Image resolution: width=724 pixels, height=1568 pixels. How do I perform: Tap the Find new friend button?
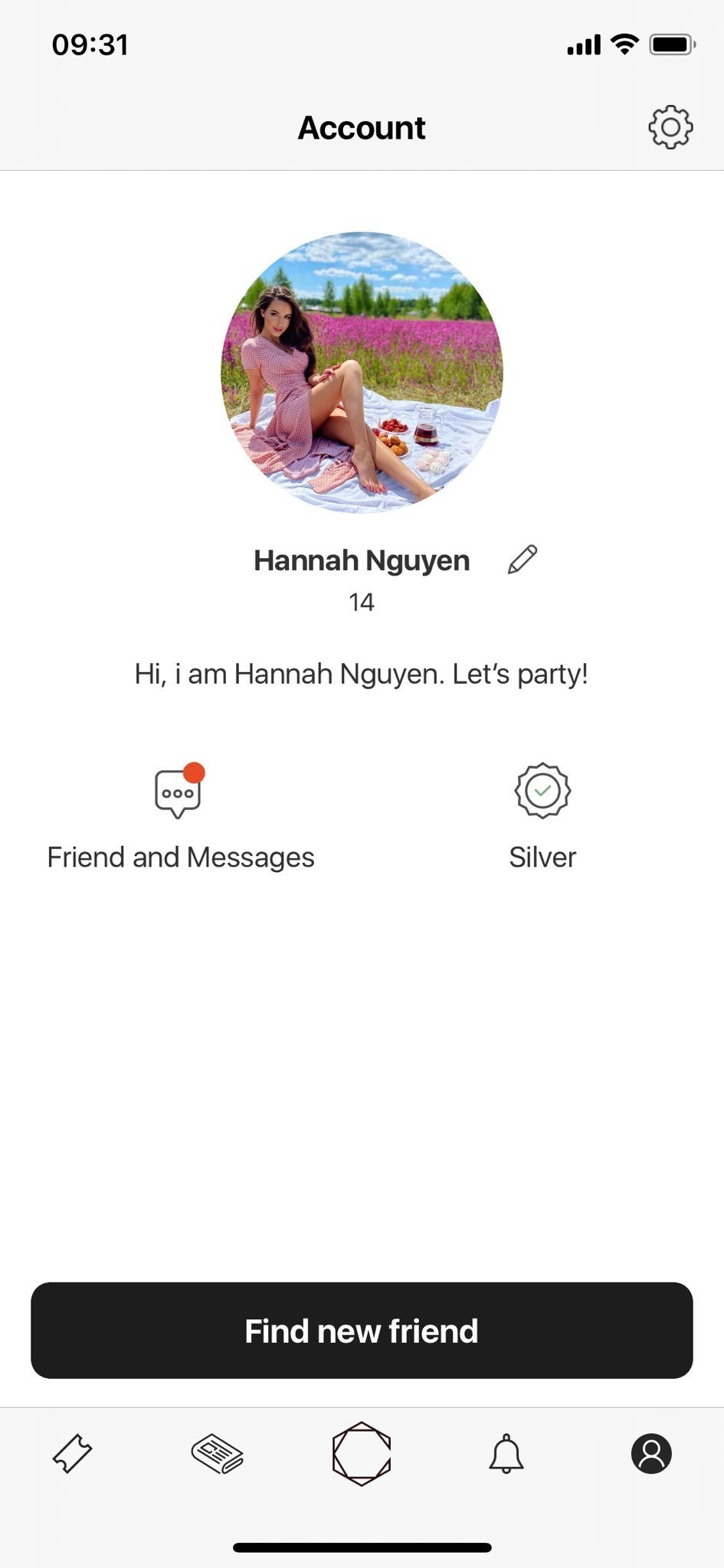coord(362,1331)
